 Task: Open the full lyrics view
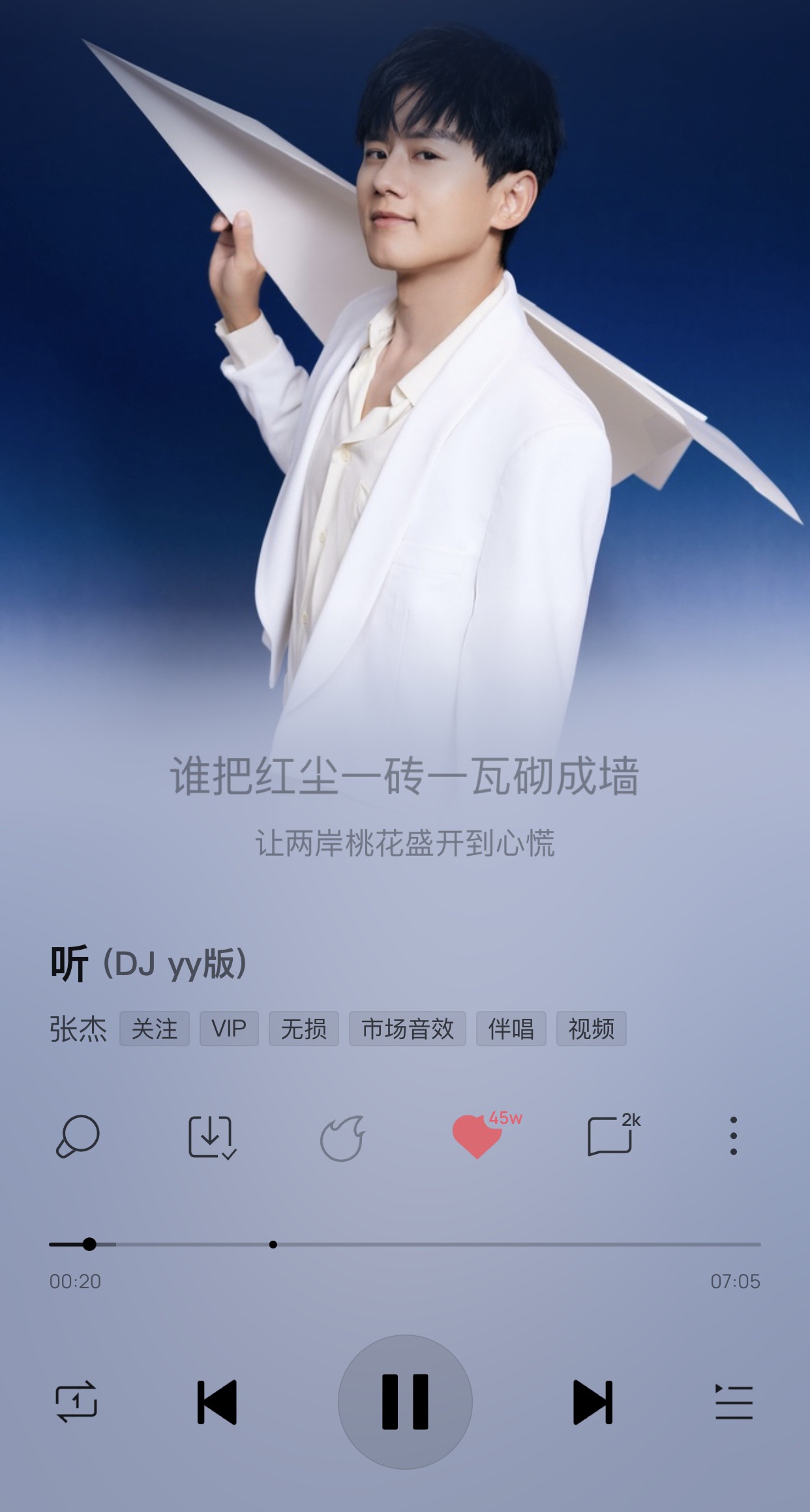[x=404, y=806]
